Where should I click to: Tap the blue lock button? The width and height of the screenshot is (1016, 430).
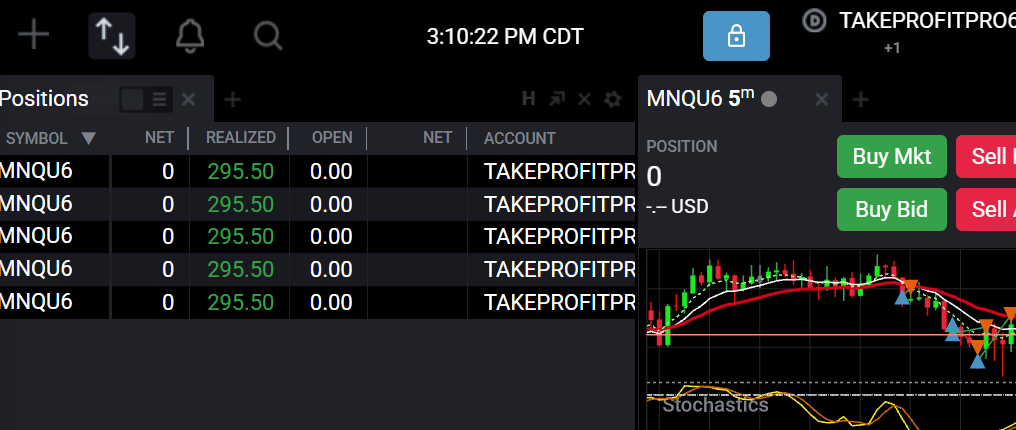[x=736, y=36]
